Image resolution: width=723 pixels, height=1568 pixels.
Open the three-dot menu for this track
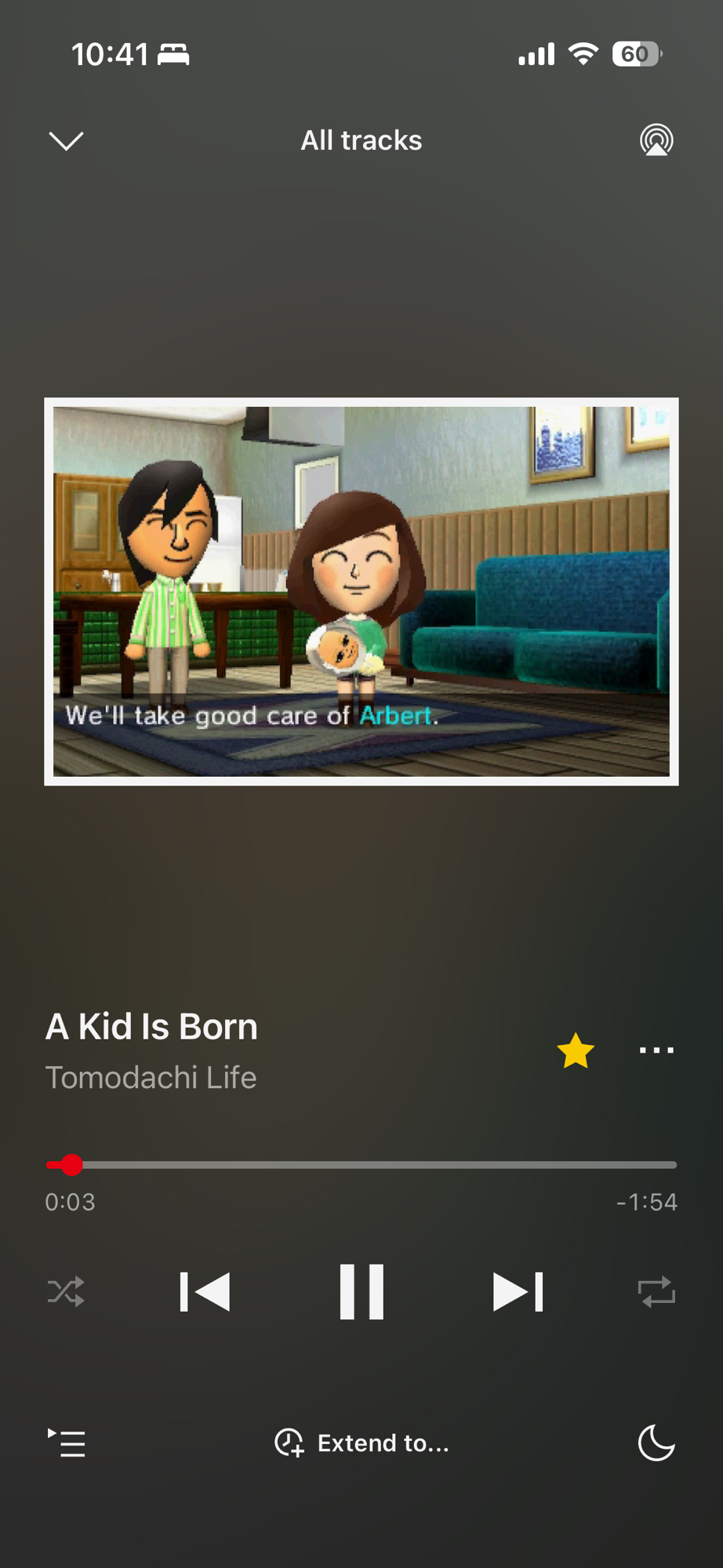tap(656, 1051)
